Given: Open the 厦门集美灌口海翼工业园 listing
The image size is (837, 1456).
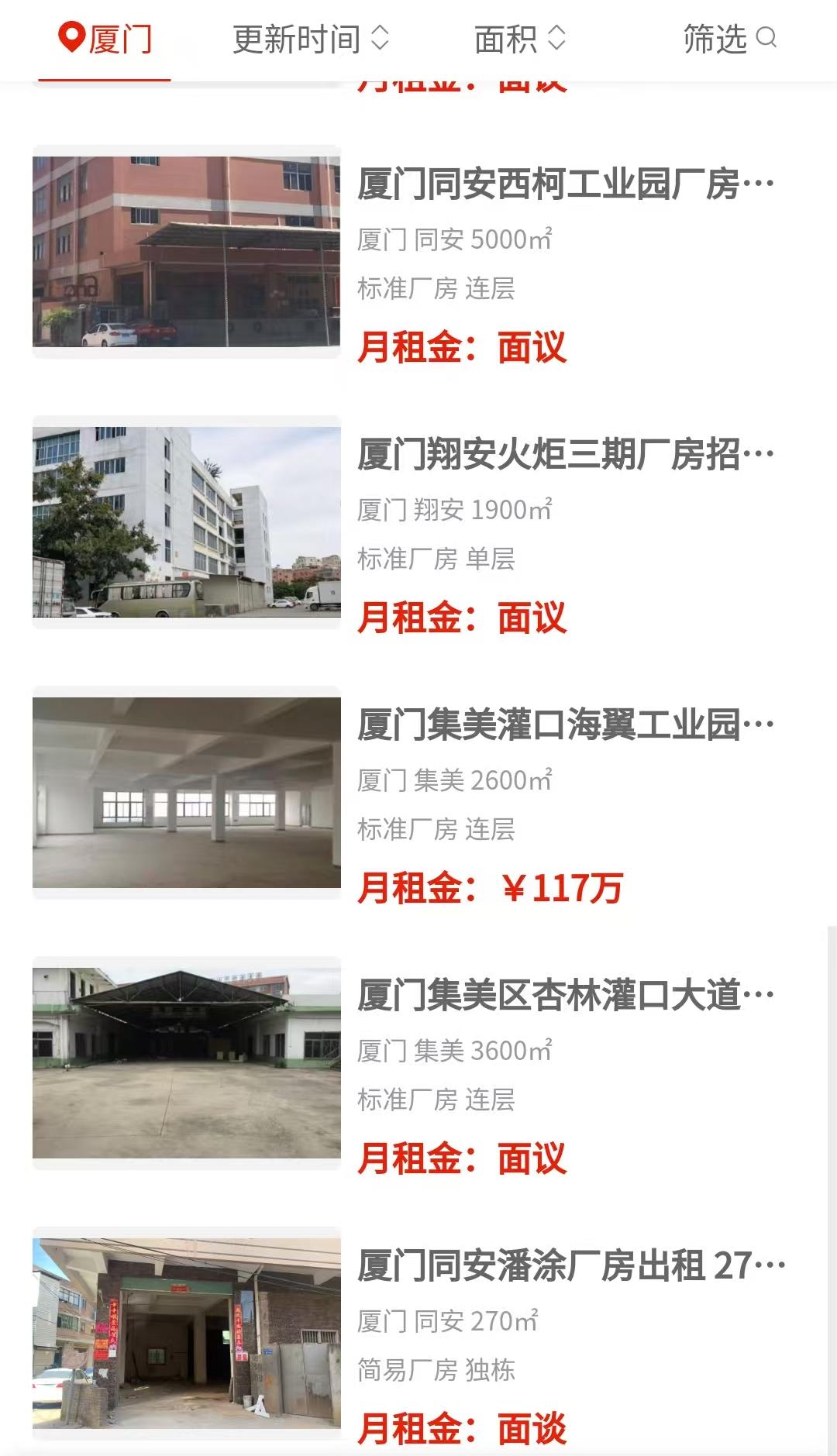Looking at the screenshot, I should coord(564,725).
